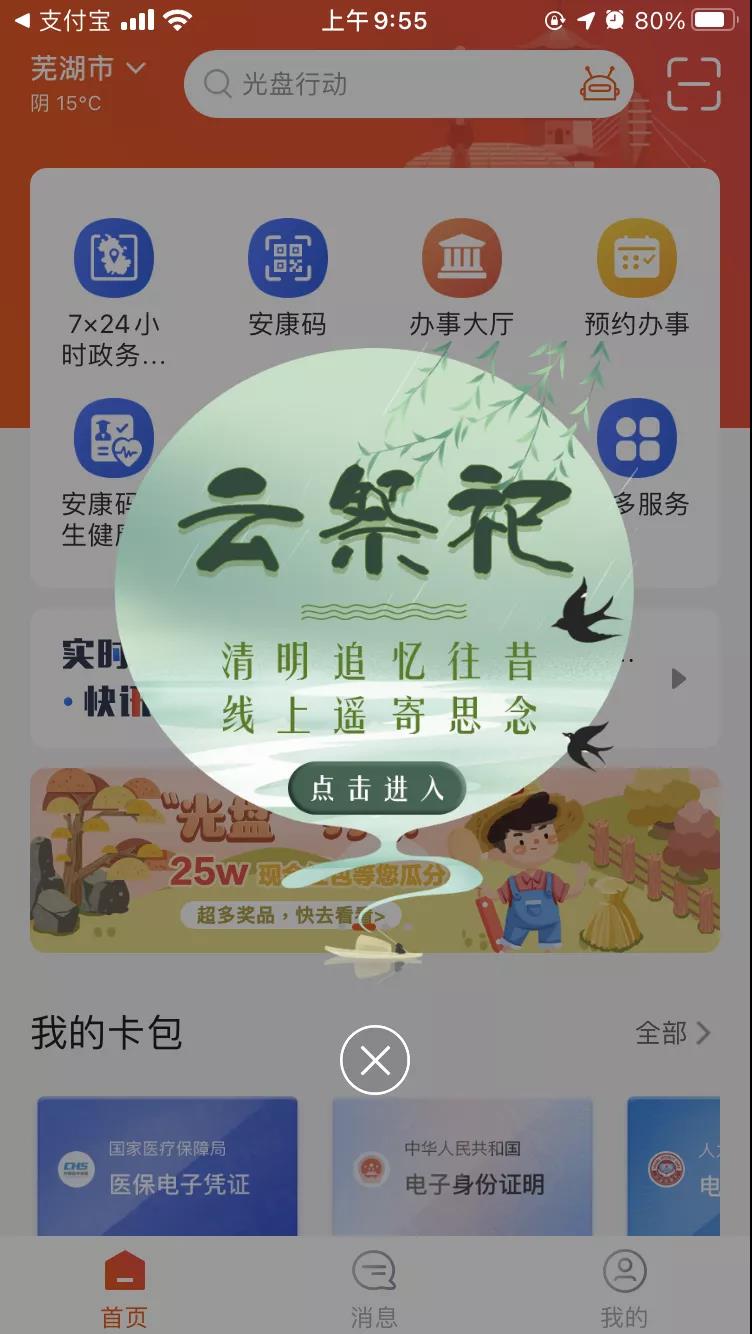Switch to the 消息 tab
Image resolution: width=752 pixels, height=1334 pixels.
pos(374,1290)
